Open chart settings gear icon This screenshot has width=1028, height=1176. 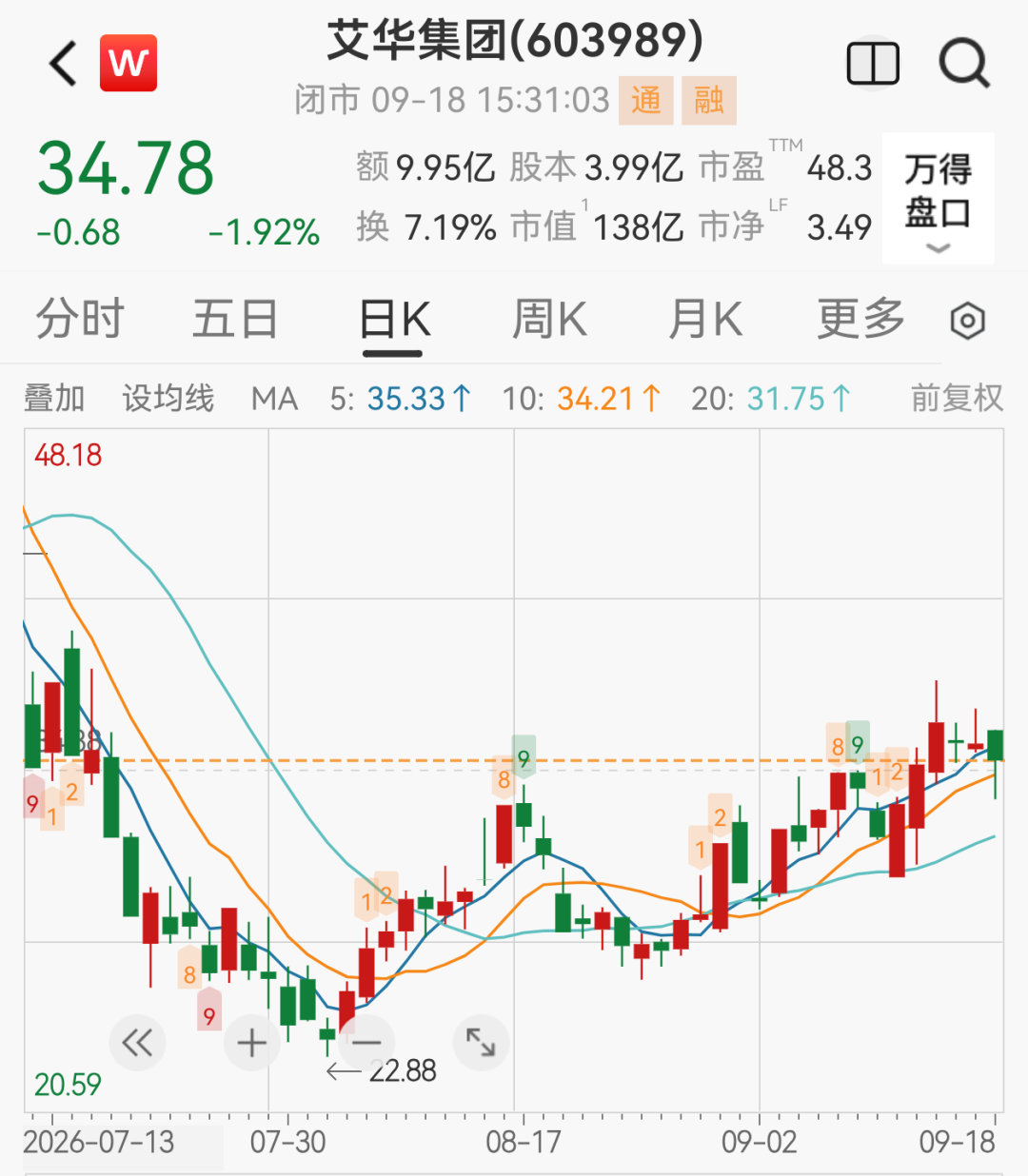click(968, 321)
